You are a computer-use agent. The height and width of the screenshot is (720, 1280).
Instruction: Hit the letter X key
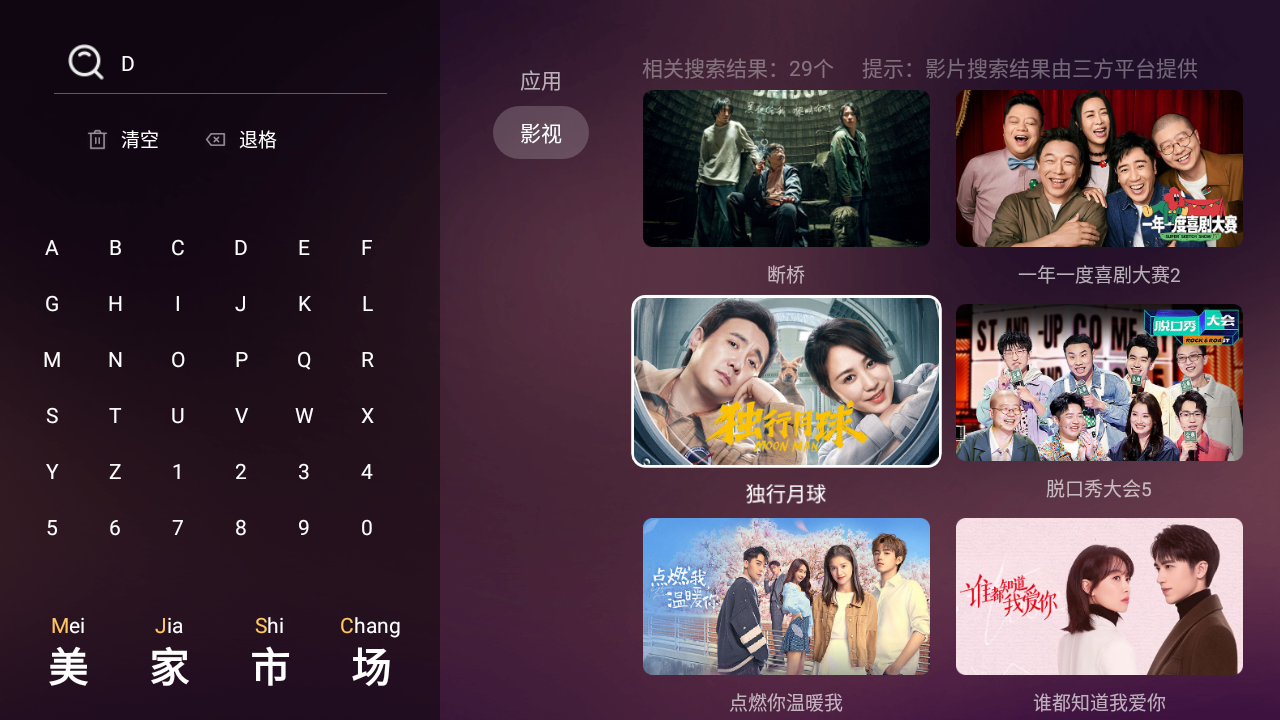point(367,416)
